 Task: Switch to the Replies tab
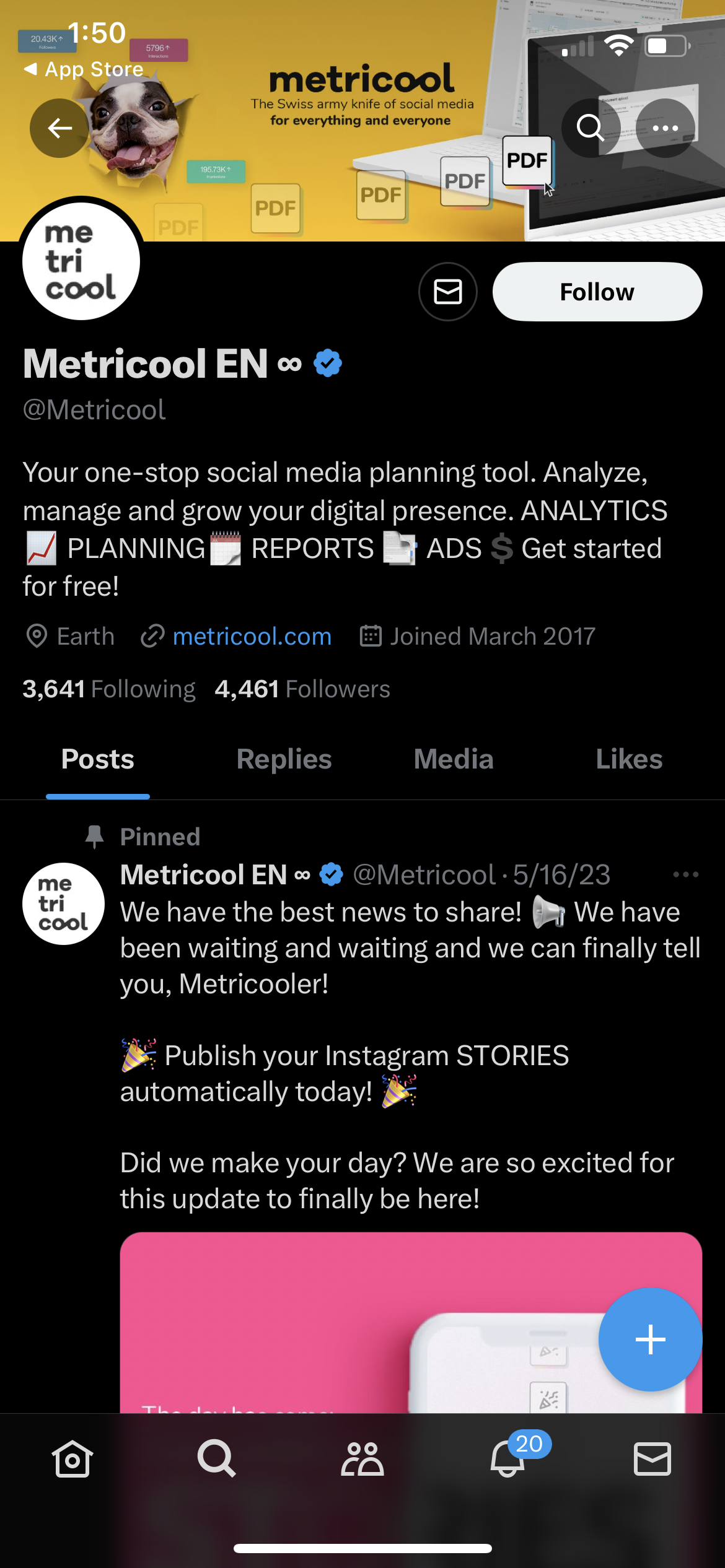pos(284,759)
